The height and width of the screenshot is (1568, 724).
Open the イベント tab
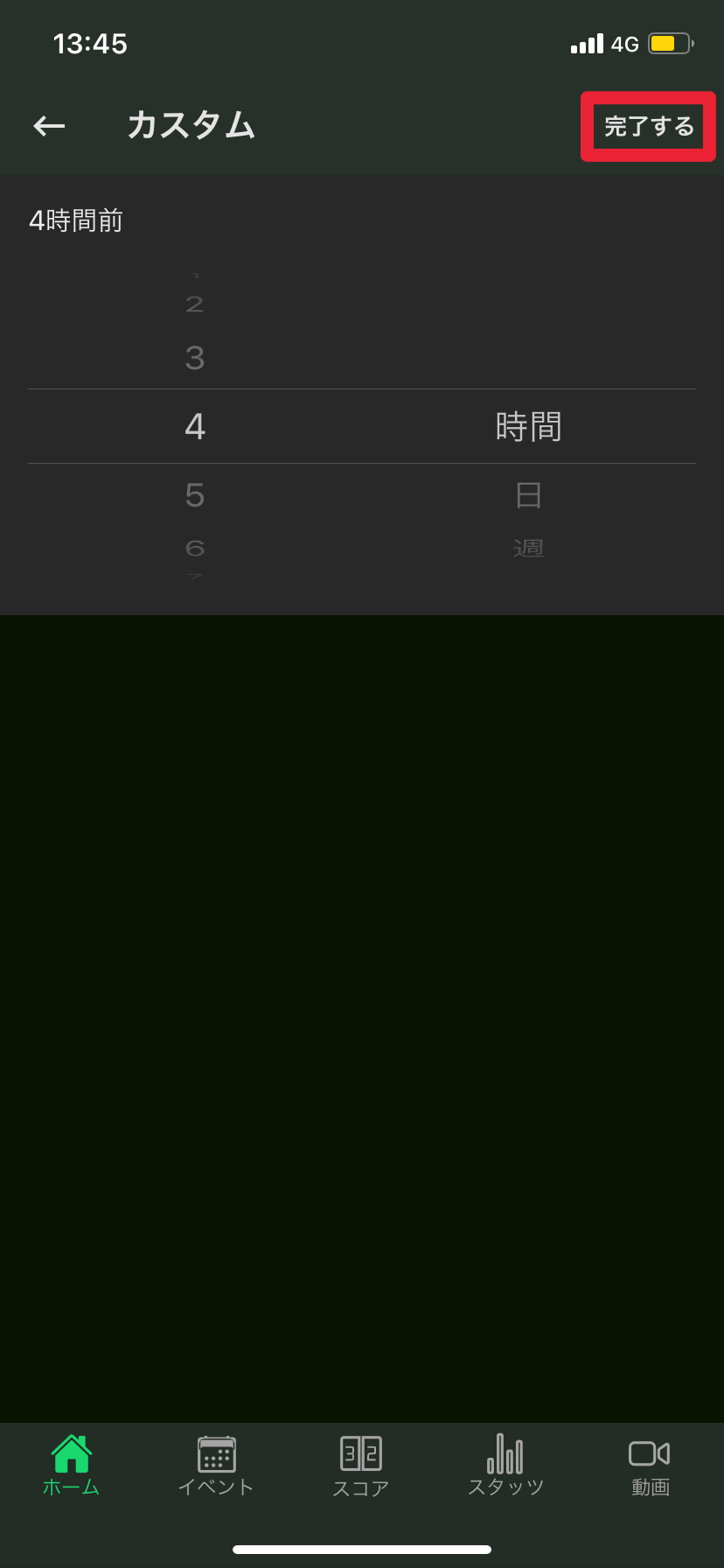(x=216, y=1466)
